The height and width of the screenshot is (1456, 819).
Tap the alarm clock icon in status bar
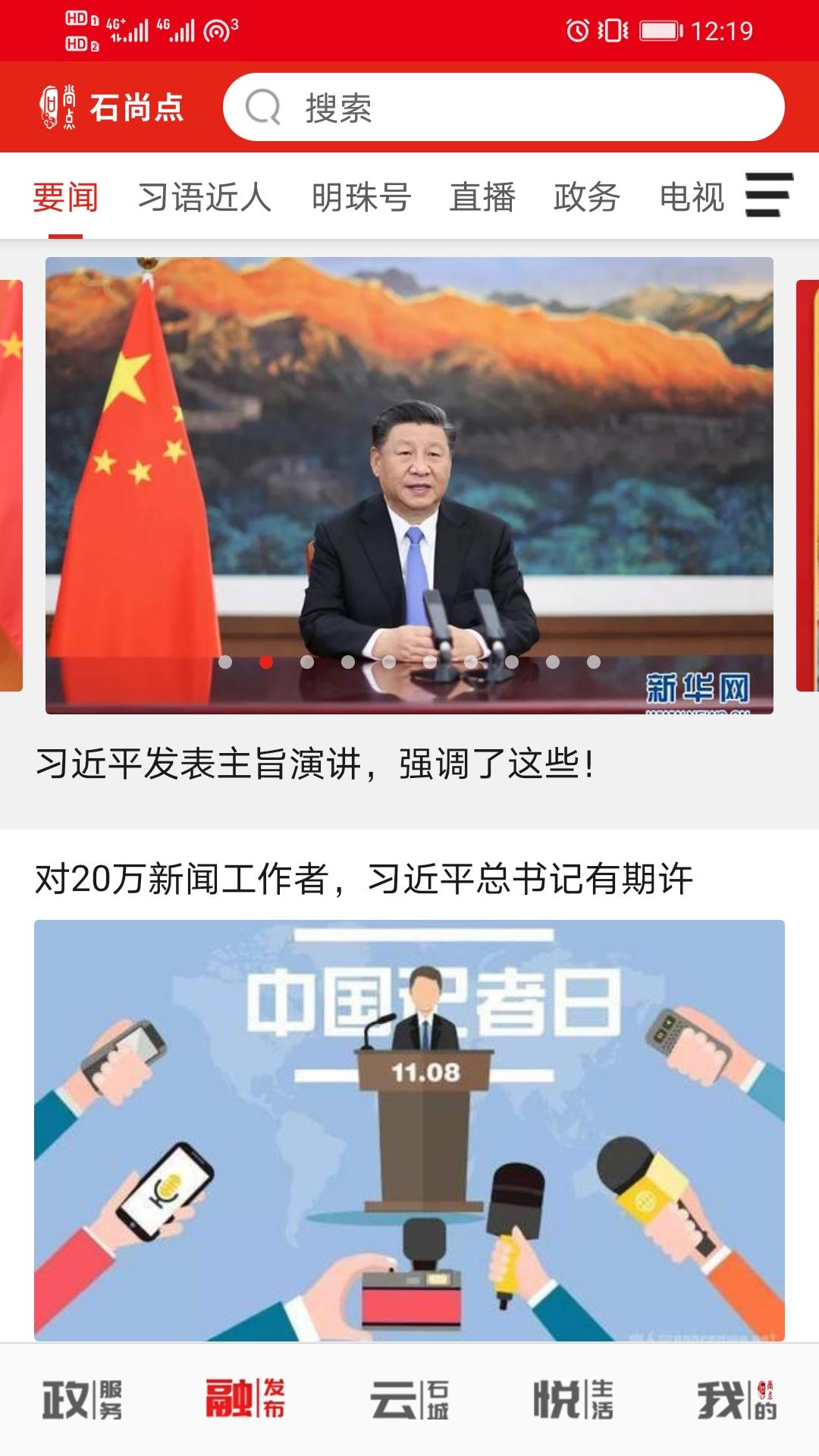(x=576, y=29)
